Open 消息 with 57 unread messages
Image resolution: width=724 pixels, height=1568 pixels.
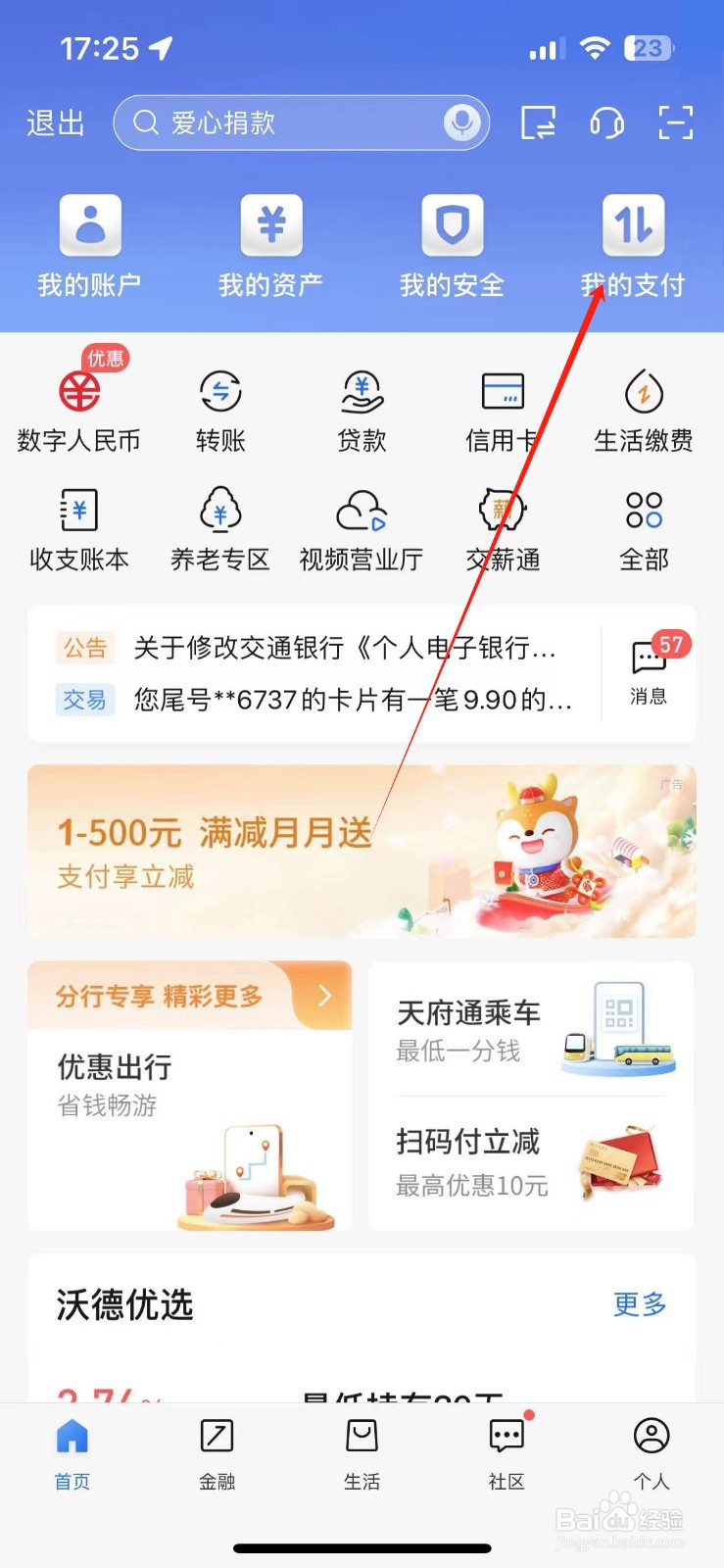click(x=650, y=671)
